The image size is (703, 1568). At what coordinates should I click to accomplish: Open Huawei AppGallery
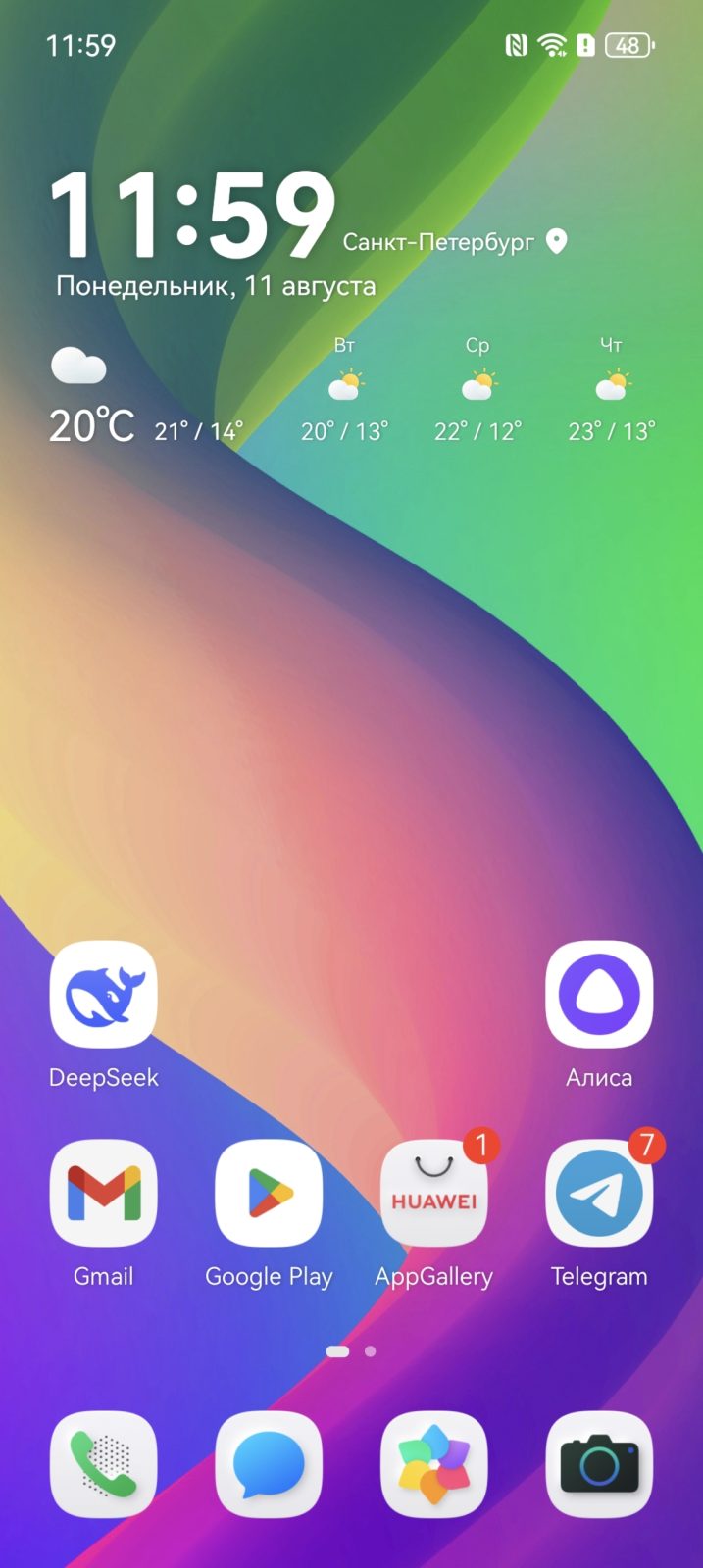click(x=433, y=1194)
